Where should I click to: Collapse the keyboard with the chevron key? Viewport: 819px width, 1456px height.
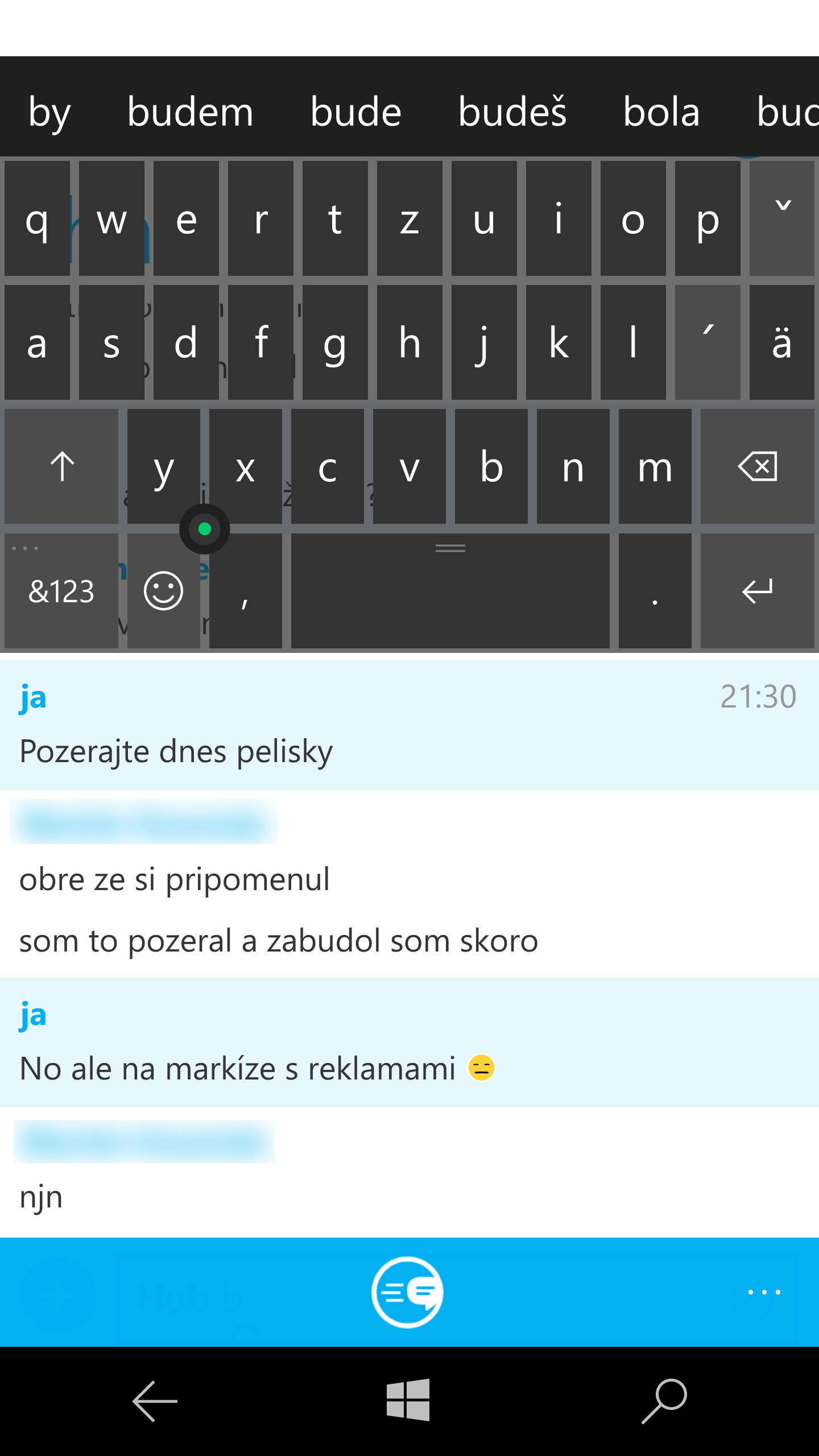pyautogui.click(x=782, y=218)
